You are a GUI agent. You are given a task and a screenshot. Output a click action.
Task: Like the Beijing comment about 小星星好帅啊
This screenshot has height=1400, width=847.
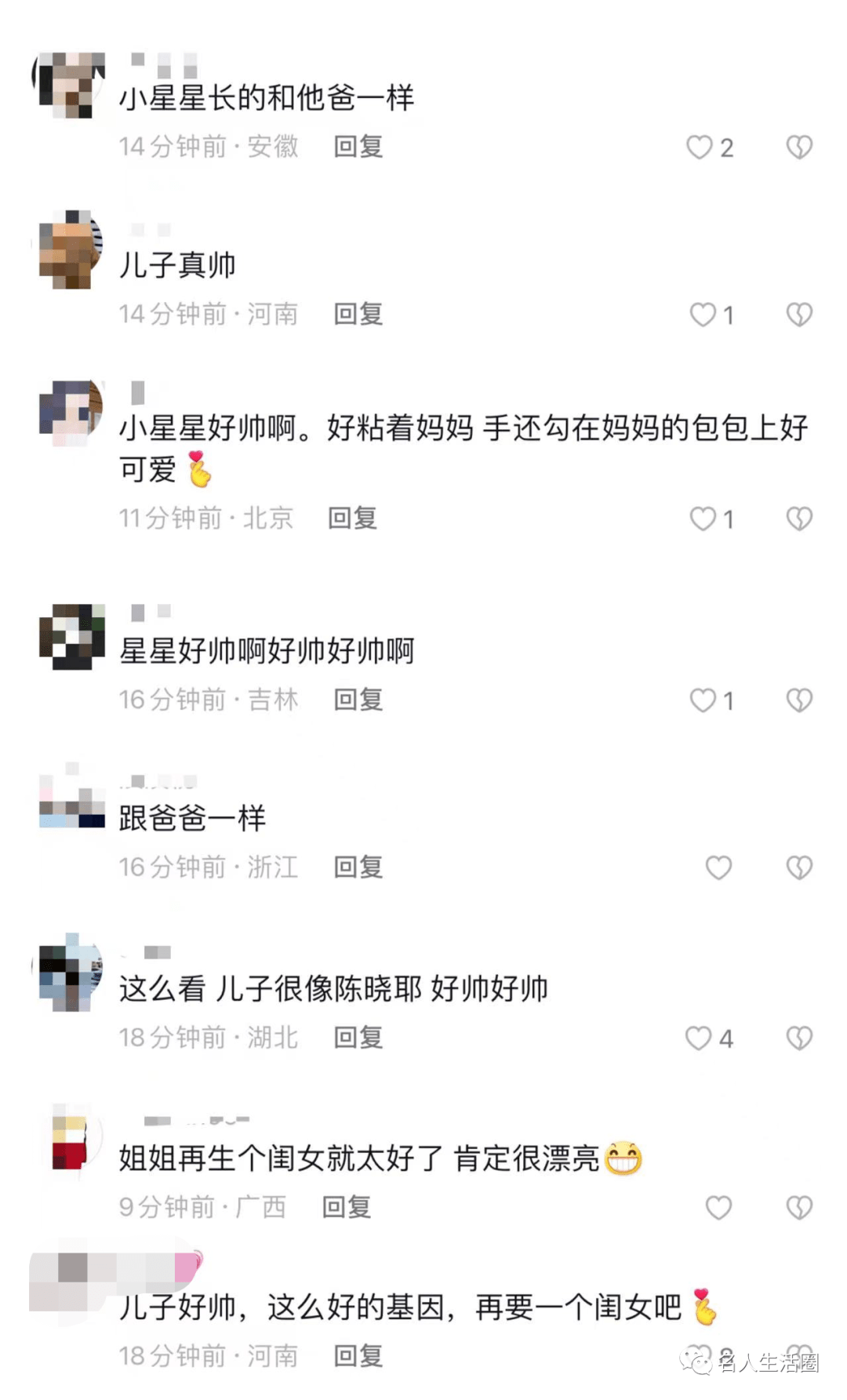(703, 518)
